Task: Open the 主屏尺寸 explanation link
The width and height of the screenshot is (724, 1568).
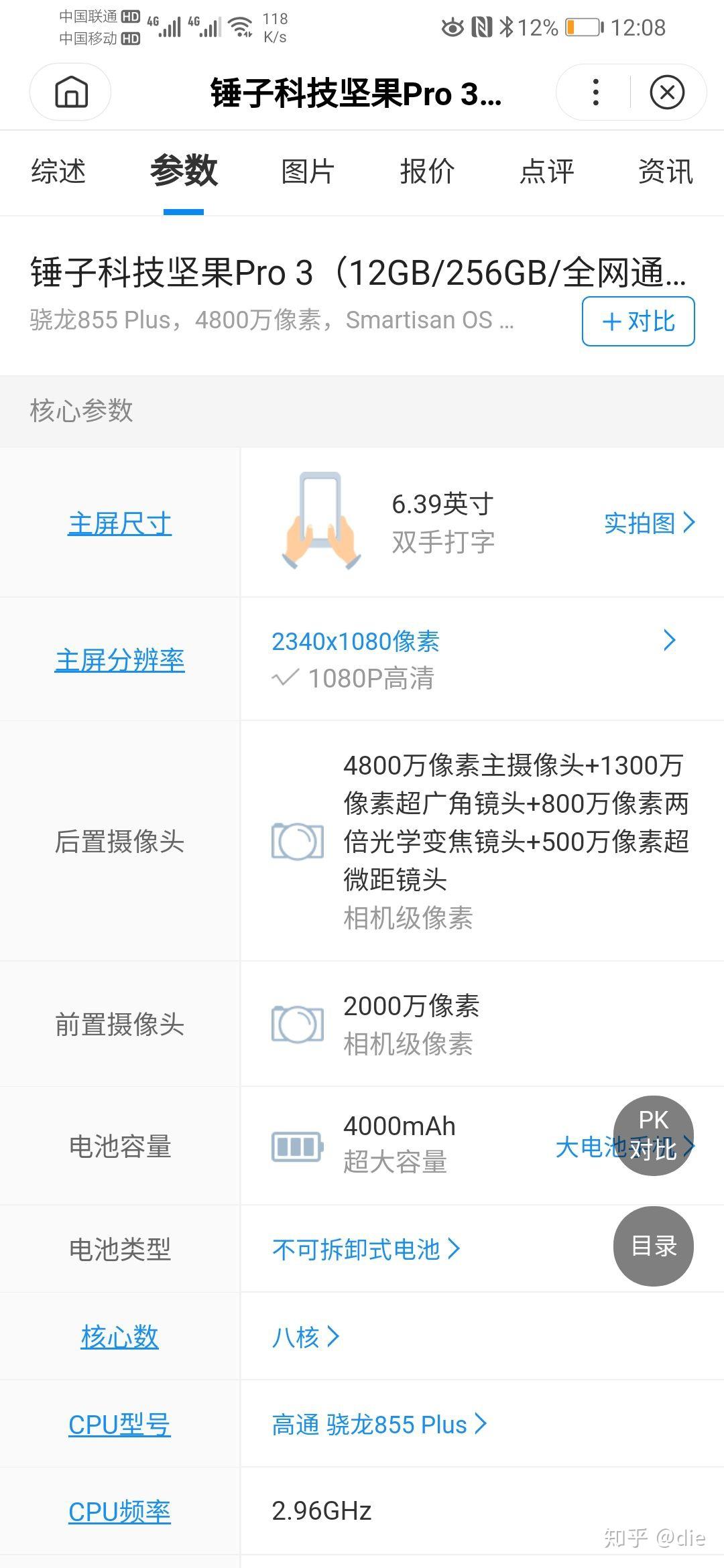Action: pyautogui.click(x=120, y=523)
